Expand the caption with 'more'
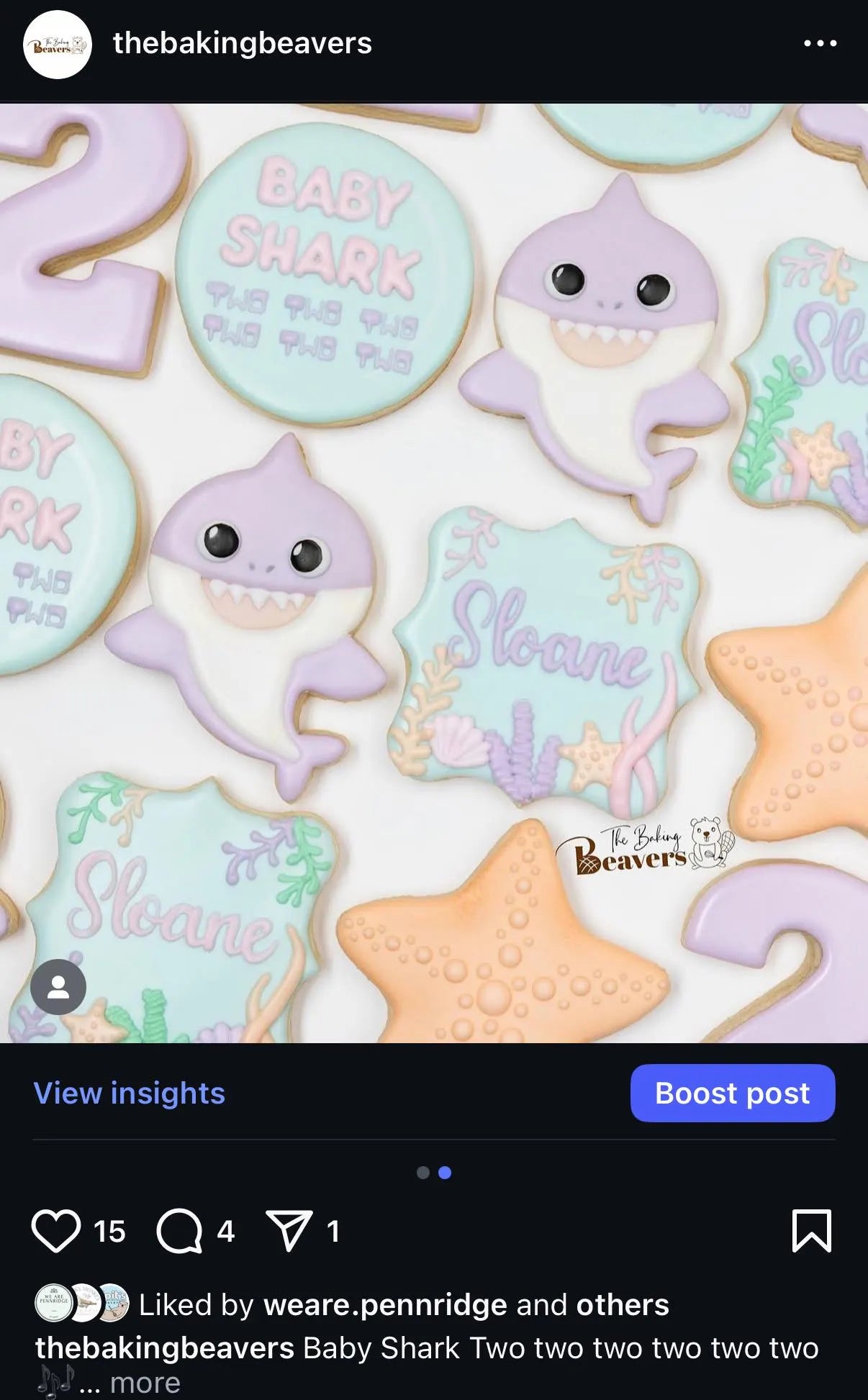This screenshot has height=1400, width=868. 145,1383
